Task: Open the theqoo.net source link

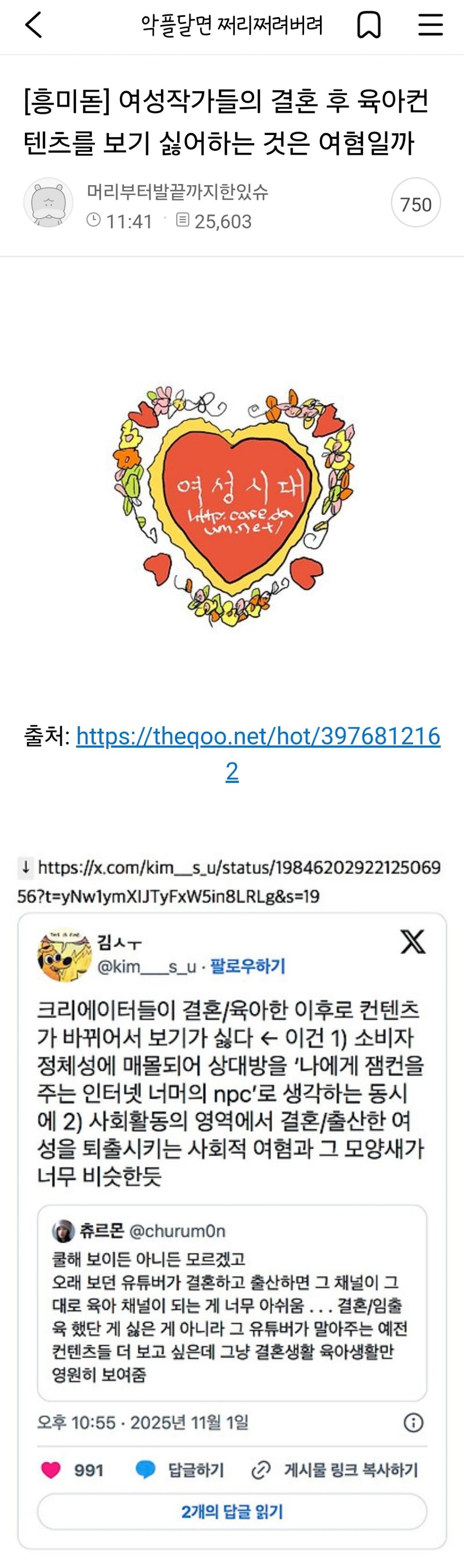Action: coord(258,753)
